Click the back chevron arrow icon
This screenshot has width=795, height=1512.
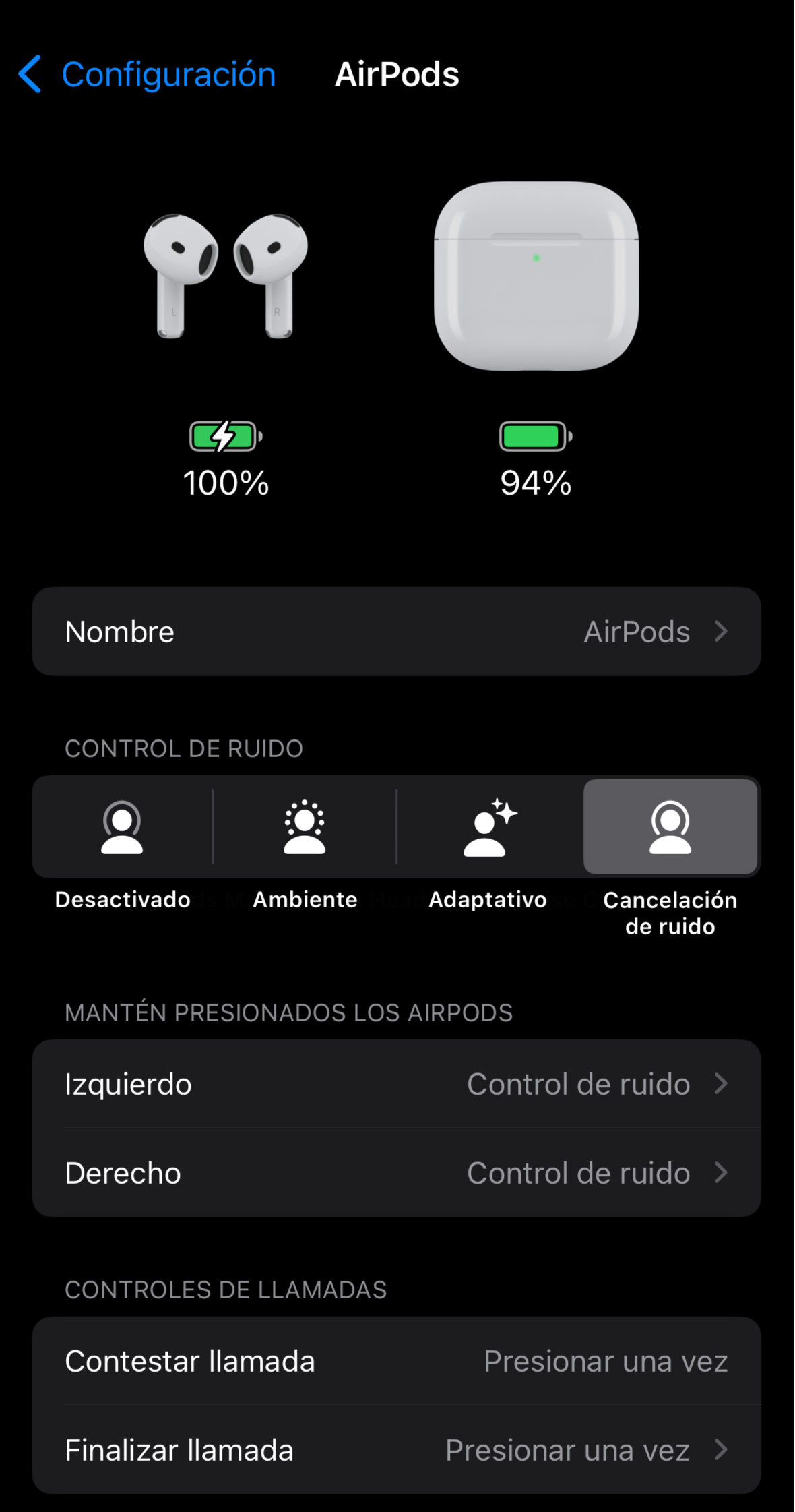(30, 74)
